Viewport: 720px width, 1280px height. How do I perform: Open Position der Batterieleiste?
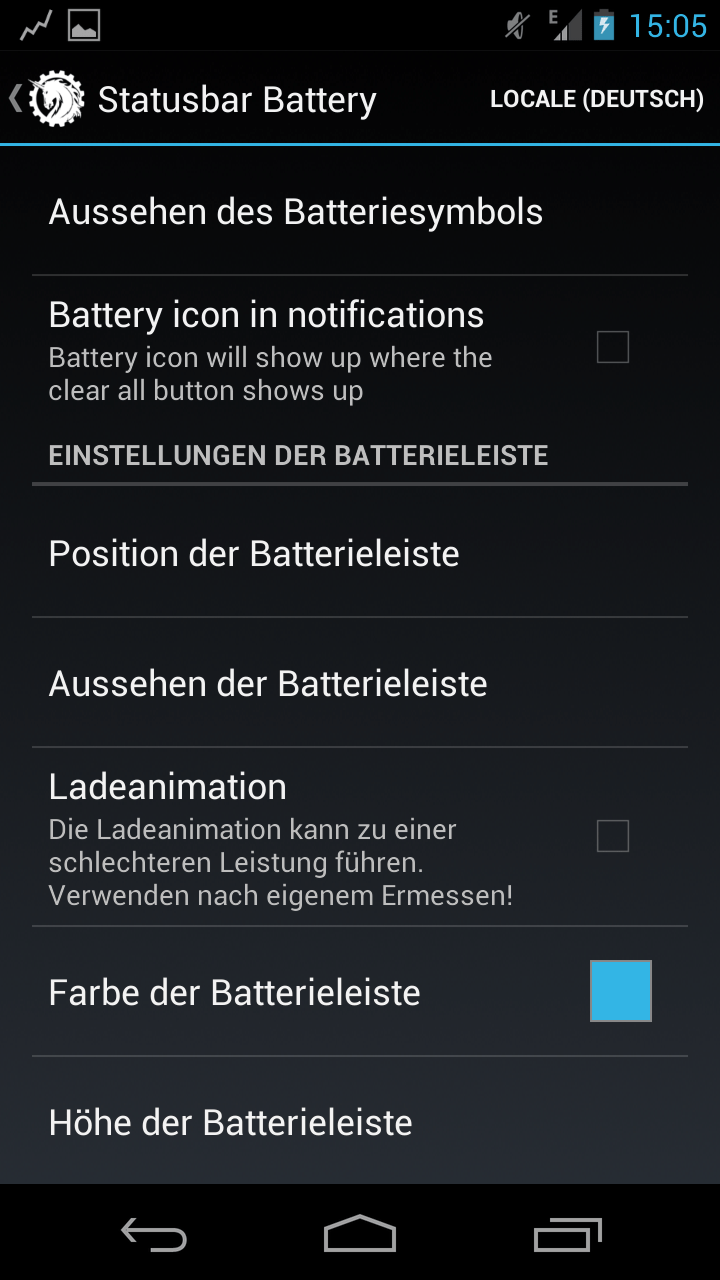tap(360, 553)
